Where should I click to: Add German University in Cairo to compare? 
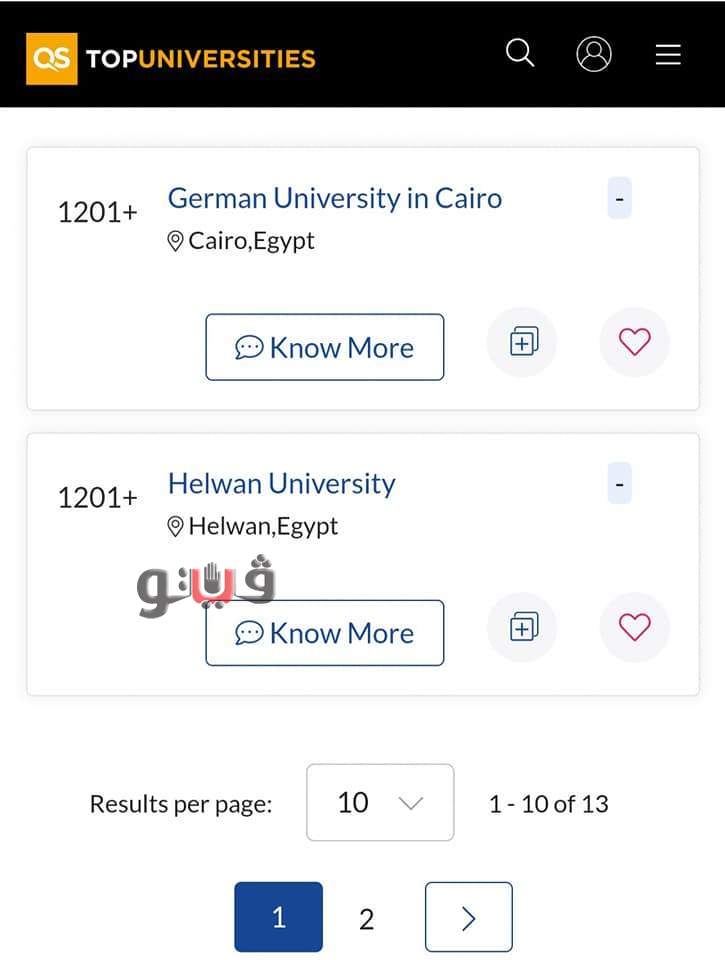[523, 342]
